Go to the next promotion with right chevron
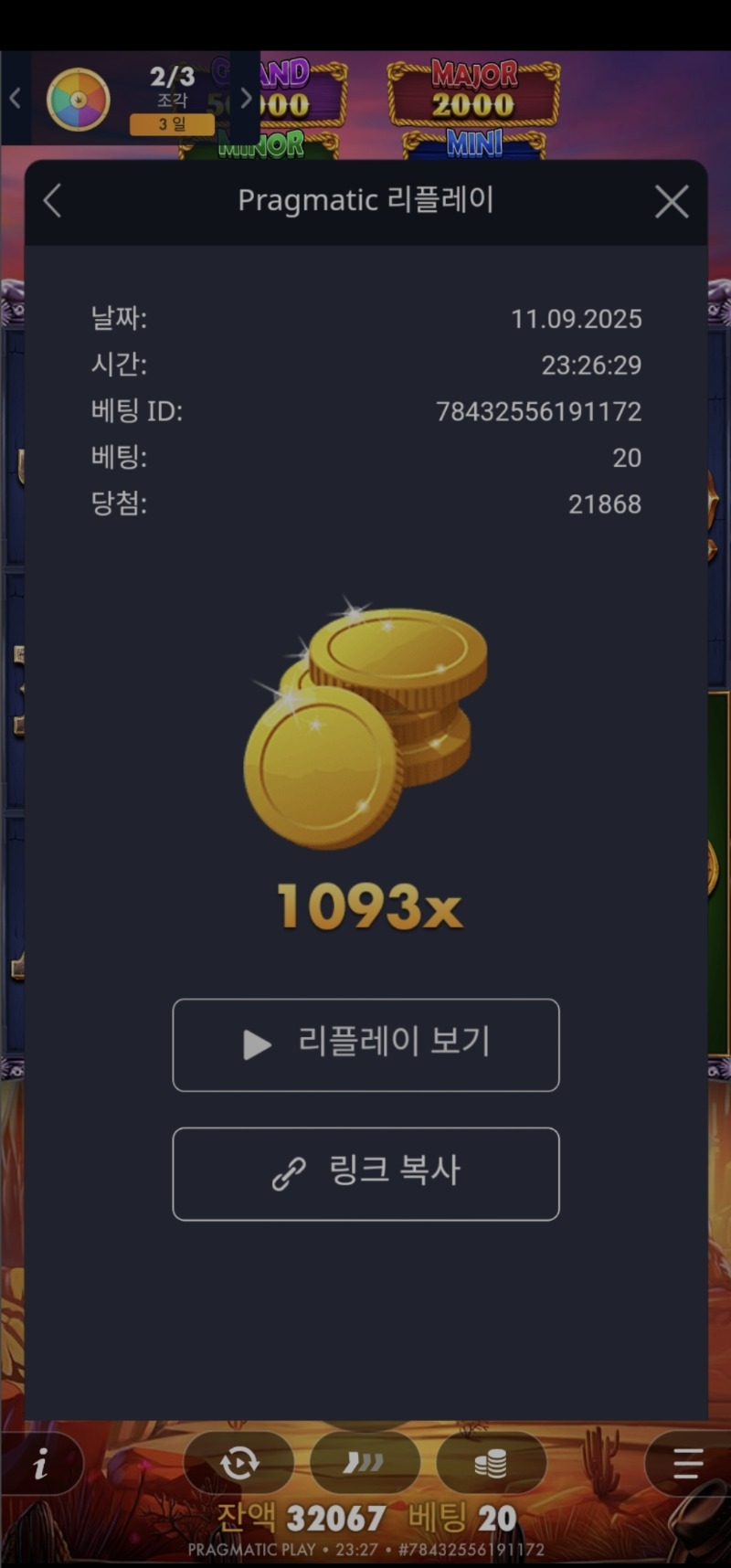731x1568 pixels. [x=246, y=99]
